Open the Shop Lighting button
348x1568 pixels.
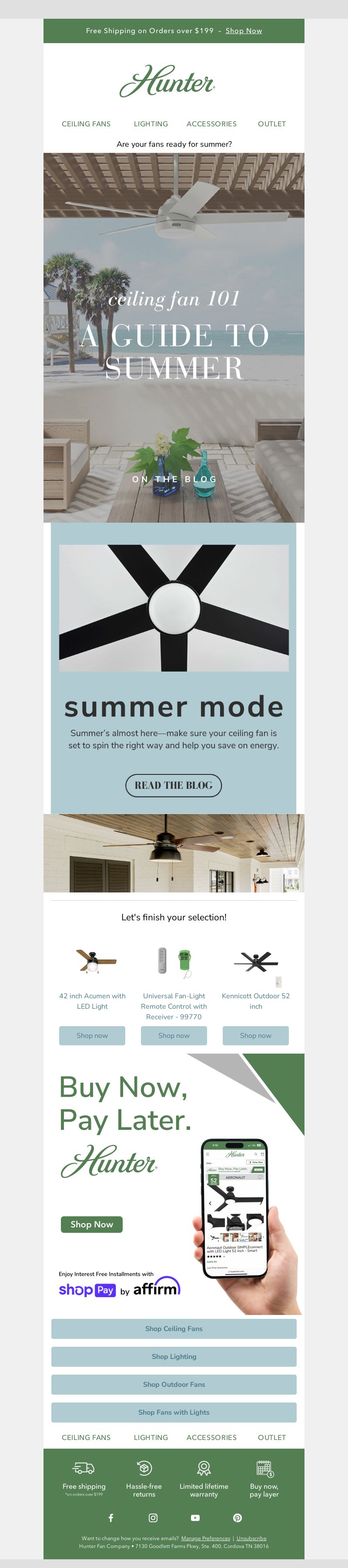point(174,1357)
